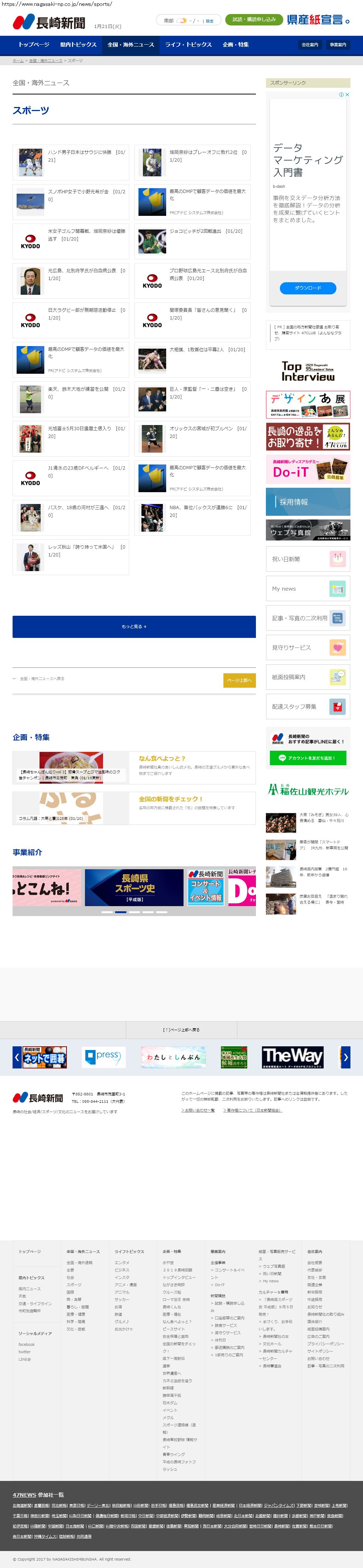Tap the ページ上部へ yellow button

point(239,680)
